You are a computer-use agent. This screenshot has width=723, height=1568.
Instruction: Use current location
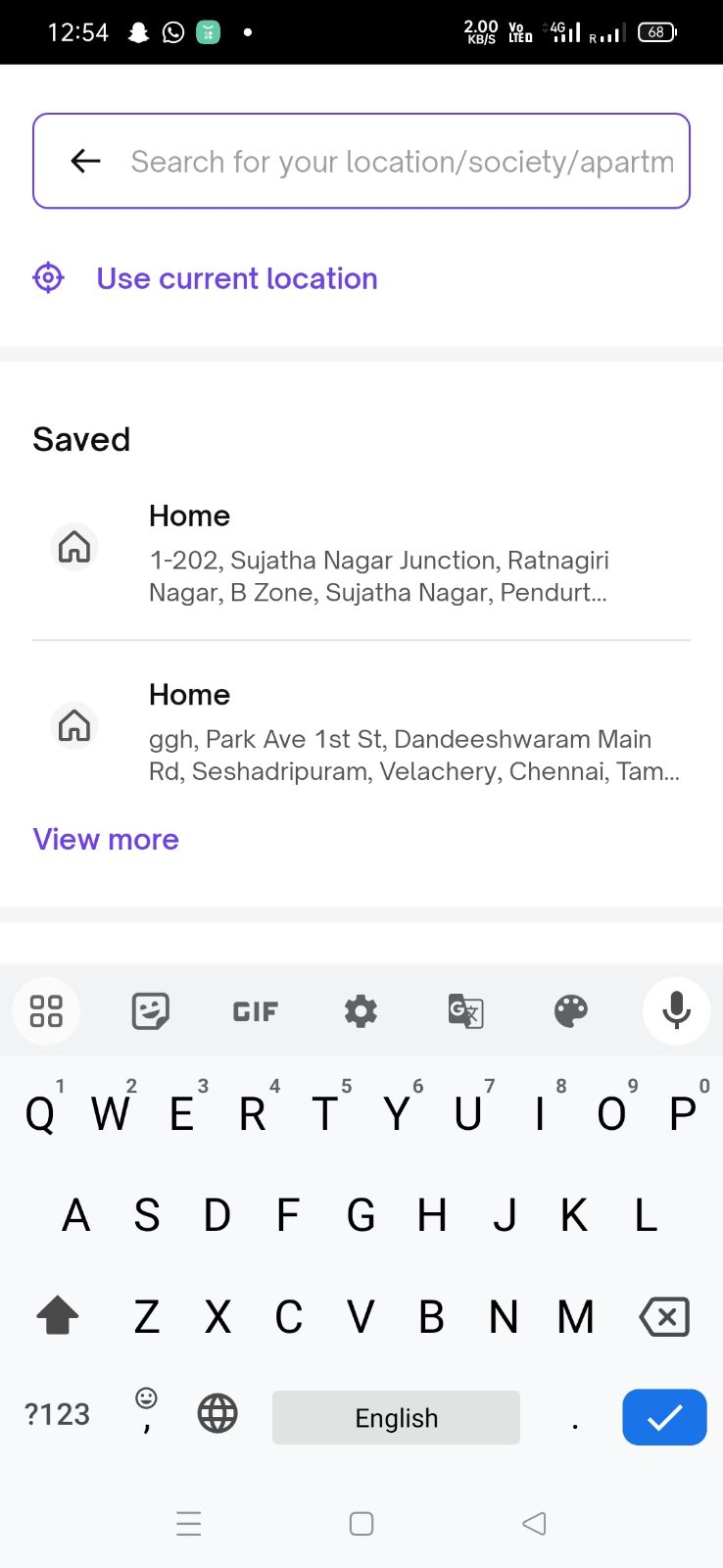click(x=236, y=278)
